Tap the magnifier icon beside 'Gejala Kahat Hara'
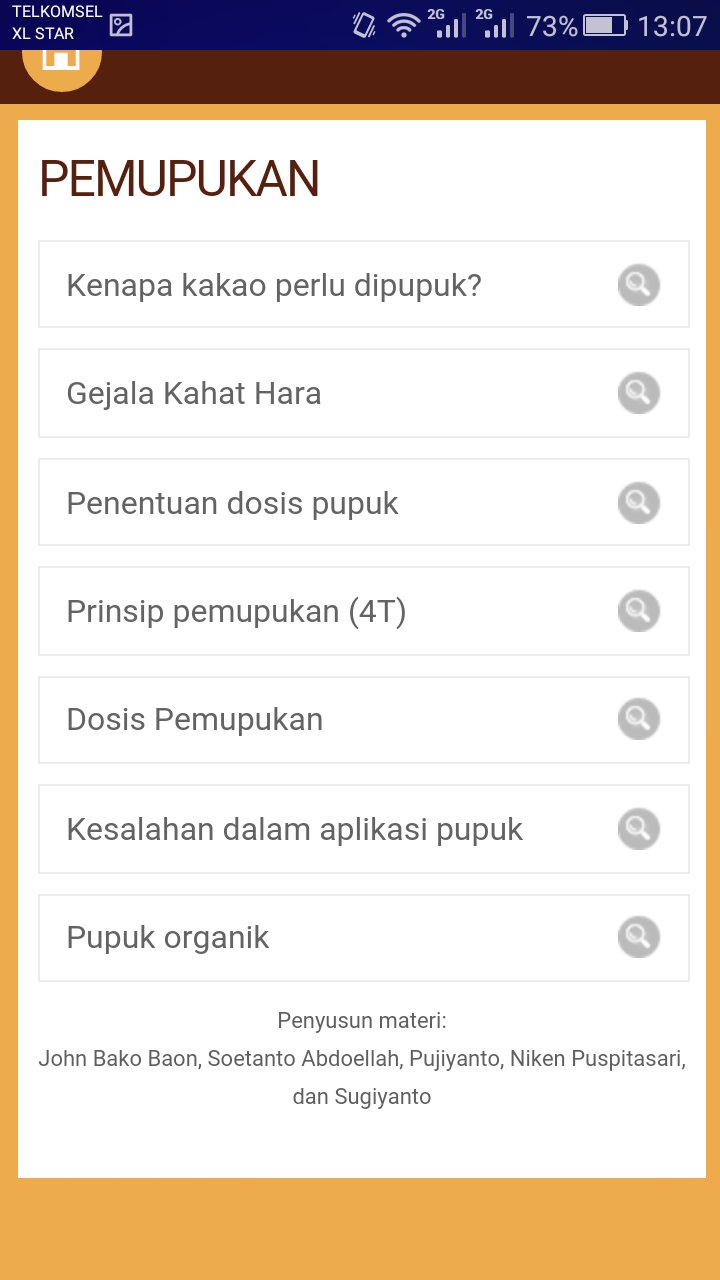This screenshot has width=720, height=1280. 638,393
